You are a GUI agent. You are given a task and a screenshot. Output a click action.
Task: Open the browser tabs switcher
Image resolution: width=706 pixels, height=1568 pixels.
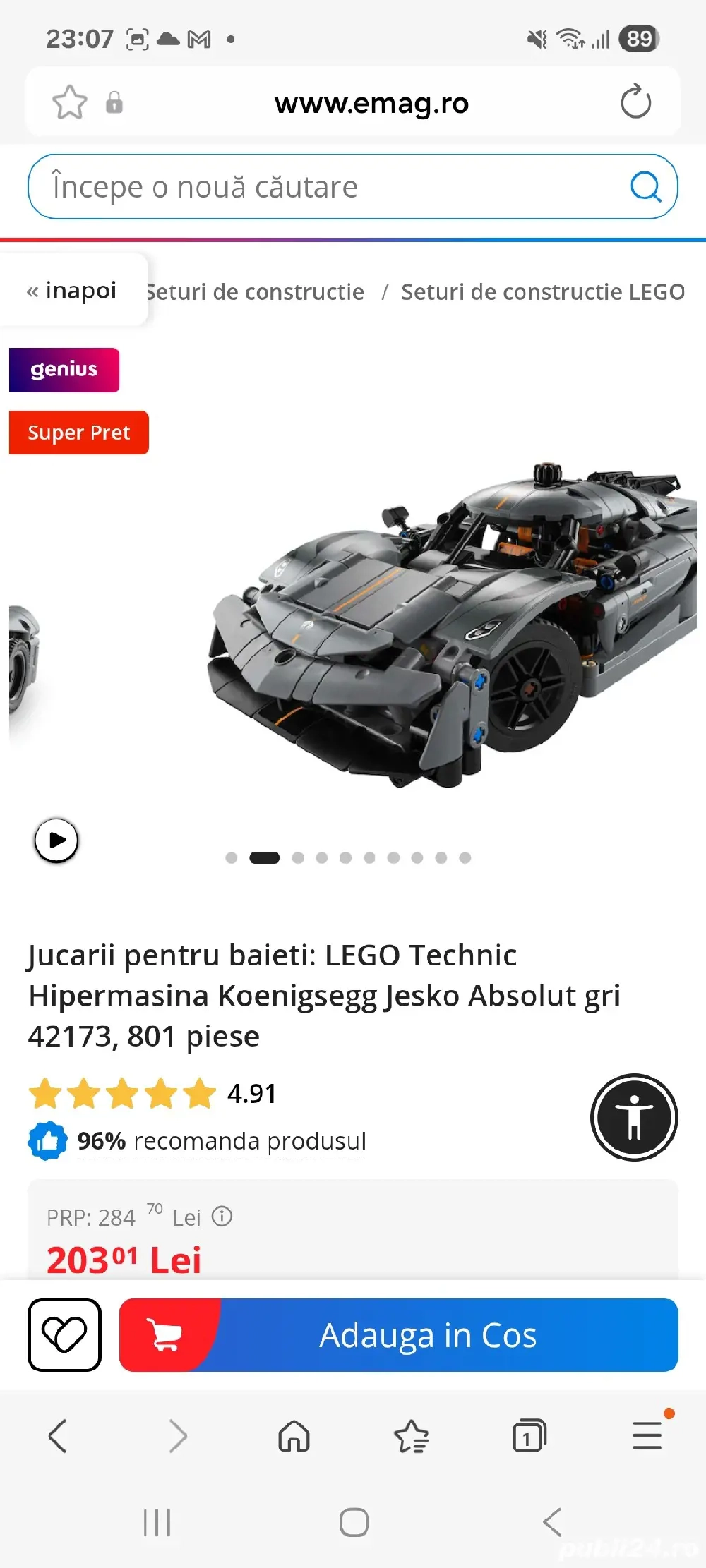pos(529,1436)
